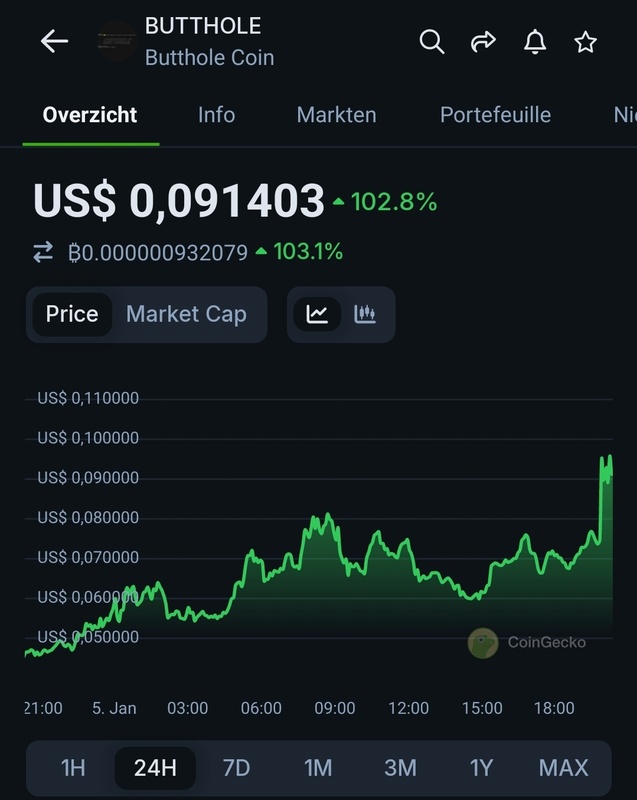Switch to the Overzicht tab
The width and height of the screenshot is (637, 800).
tap(90, 114)
